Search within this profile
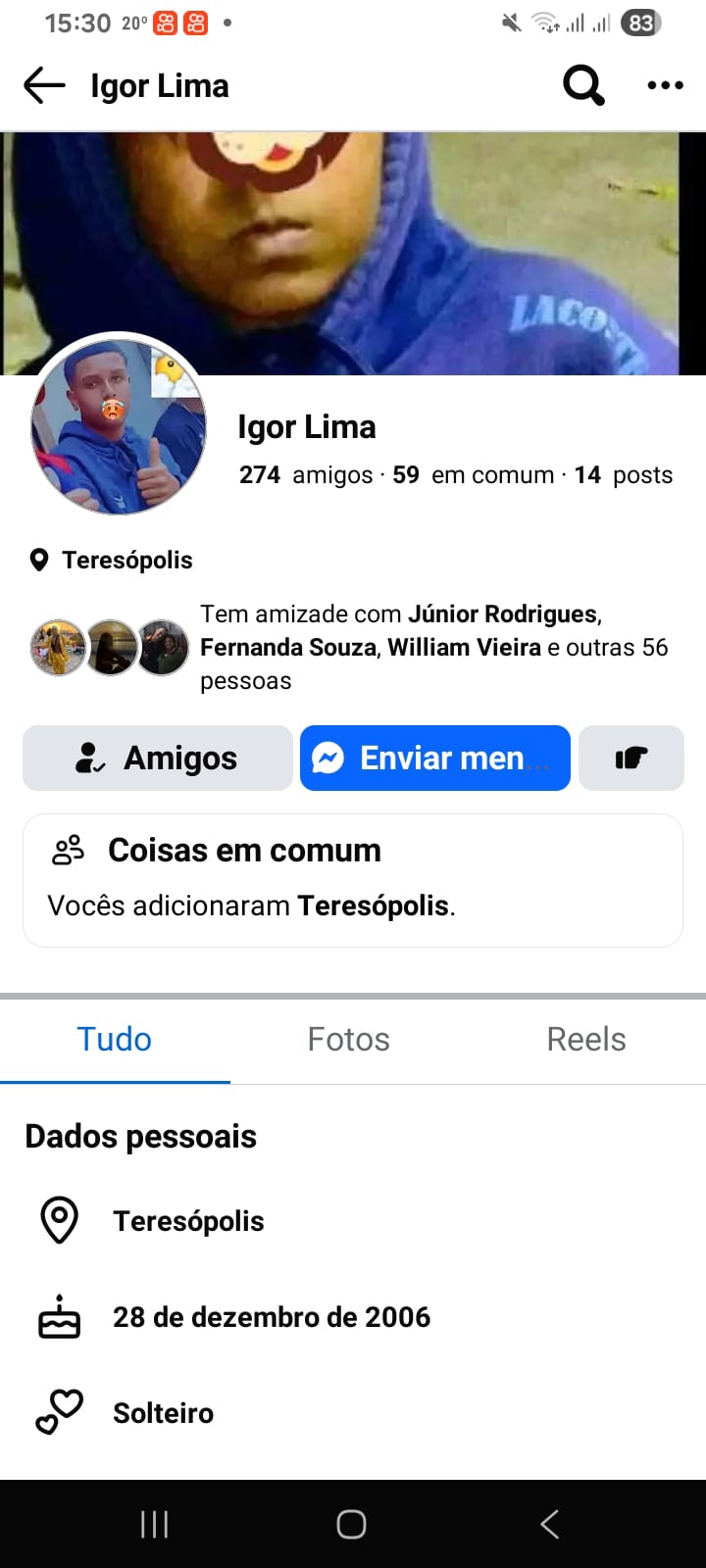 click(583, 86)
